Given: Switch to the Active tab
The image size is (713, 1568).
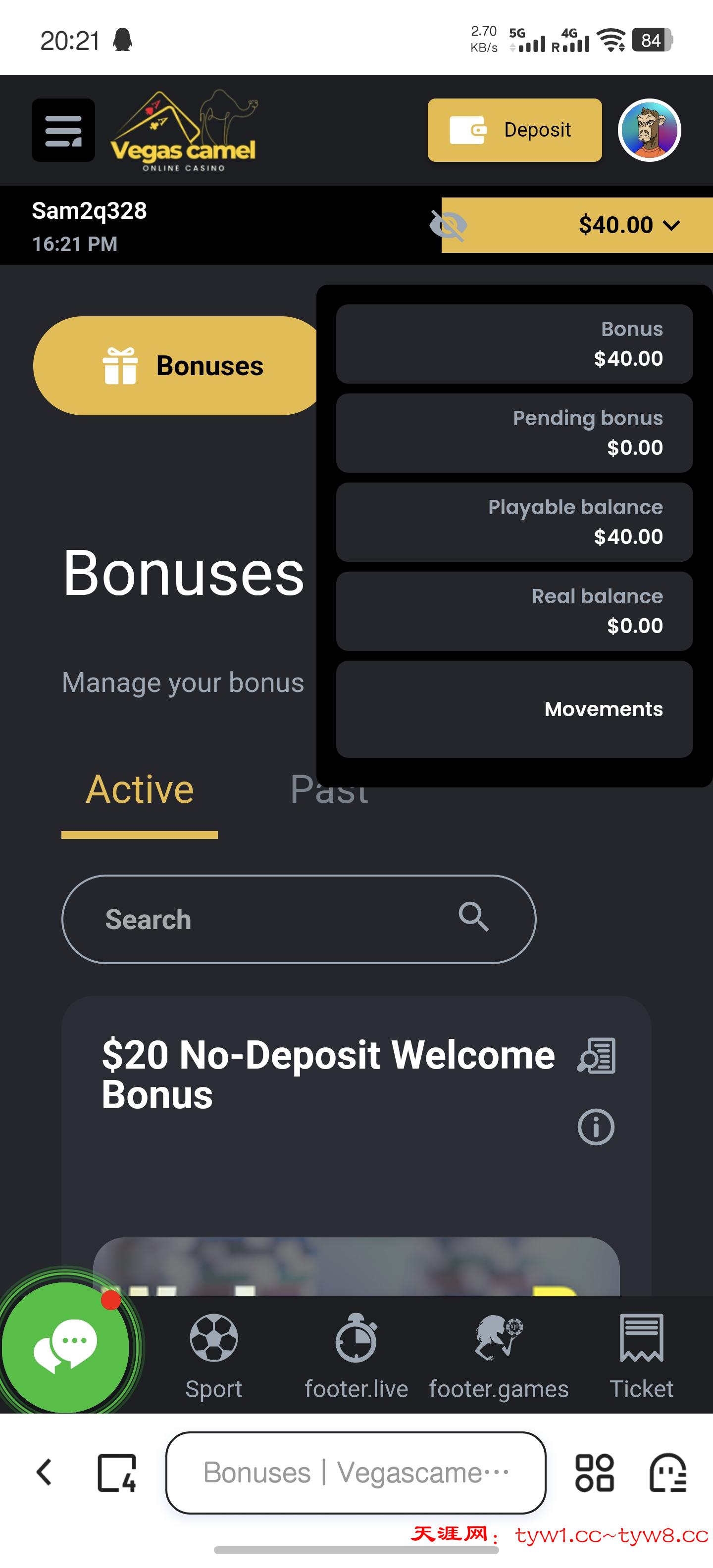Looking at the screenshot, I should pos(140,790).
